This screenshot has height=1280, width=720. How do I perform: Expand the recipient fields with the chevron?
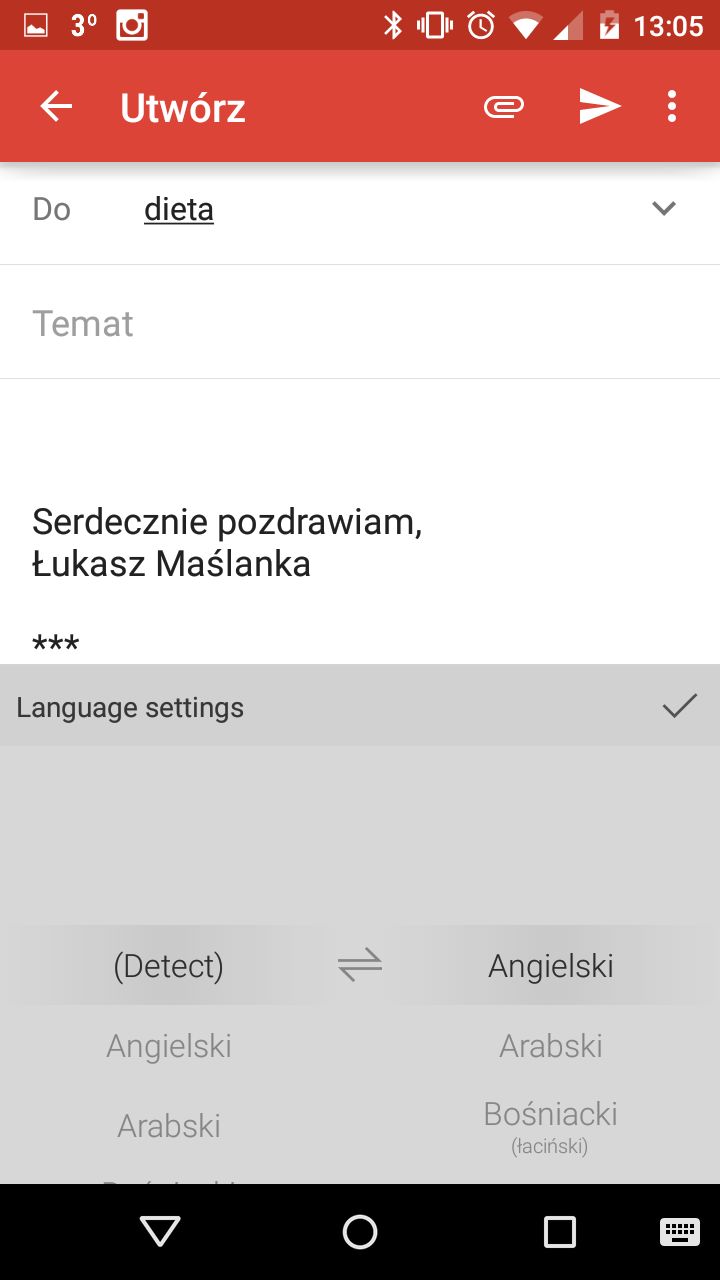tap(664, 209)
